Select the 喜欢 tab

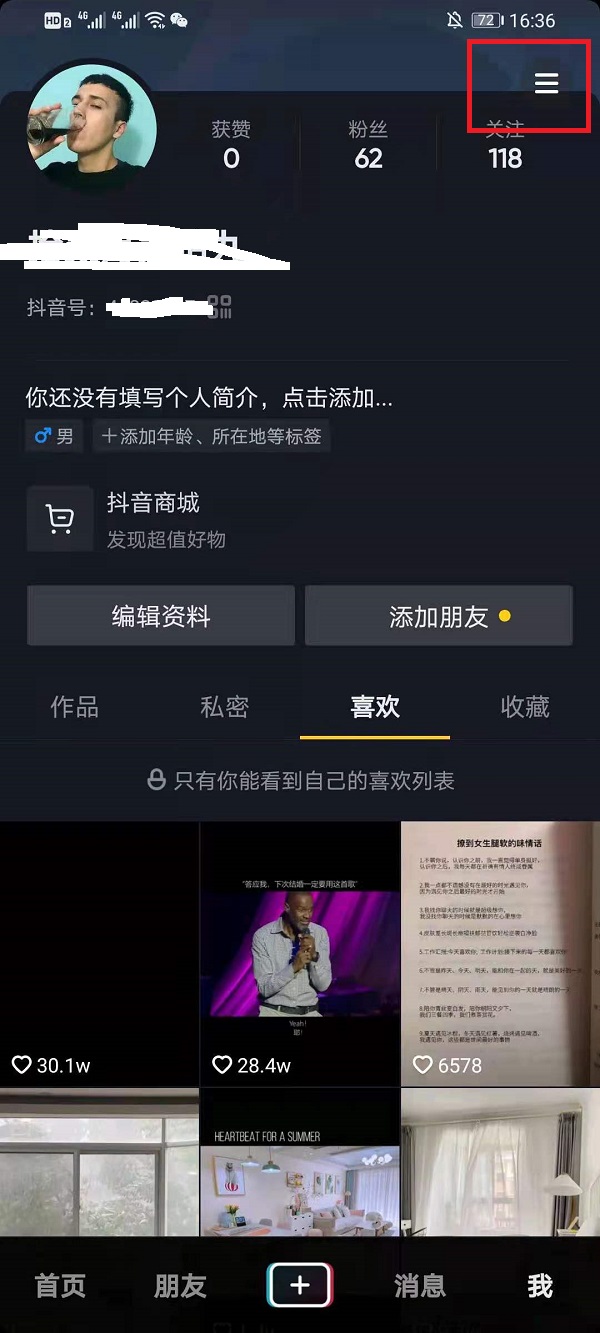pyautogui.click(x=375, y=707)
